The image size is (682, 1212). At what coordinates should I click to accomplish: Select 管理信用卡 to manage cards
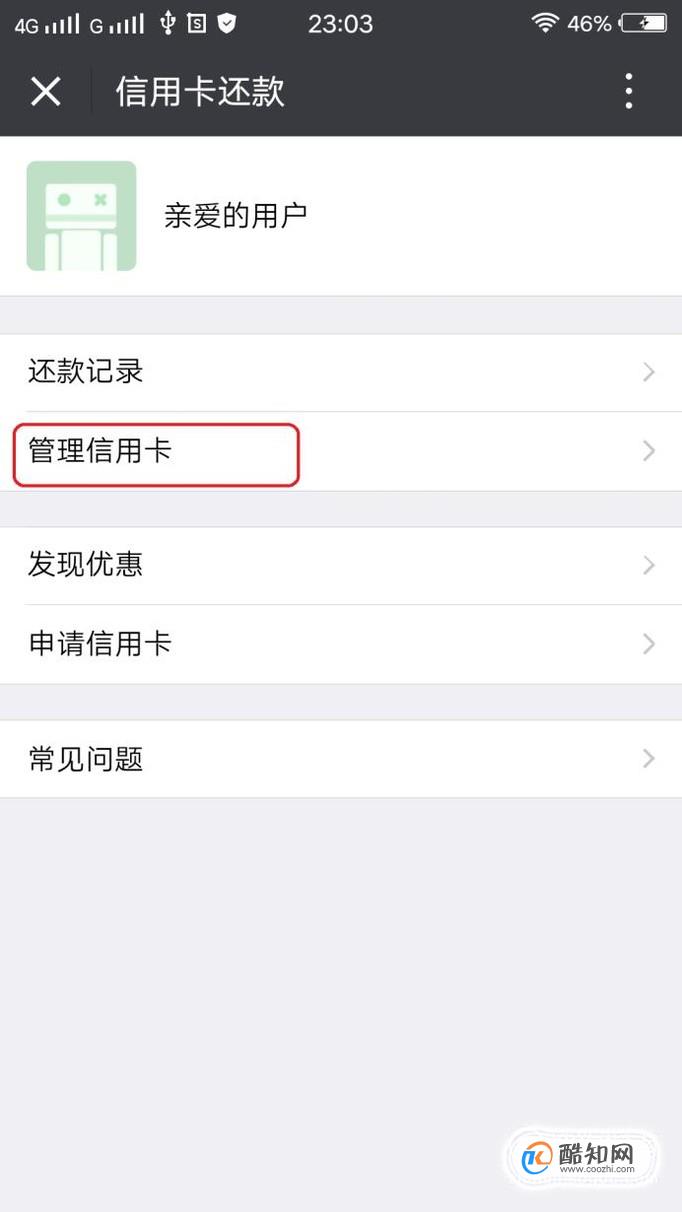[341, 451]
